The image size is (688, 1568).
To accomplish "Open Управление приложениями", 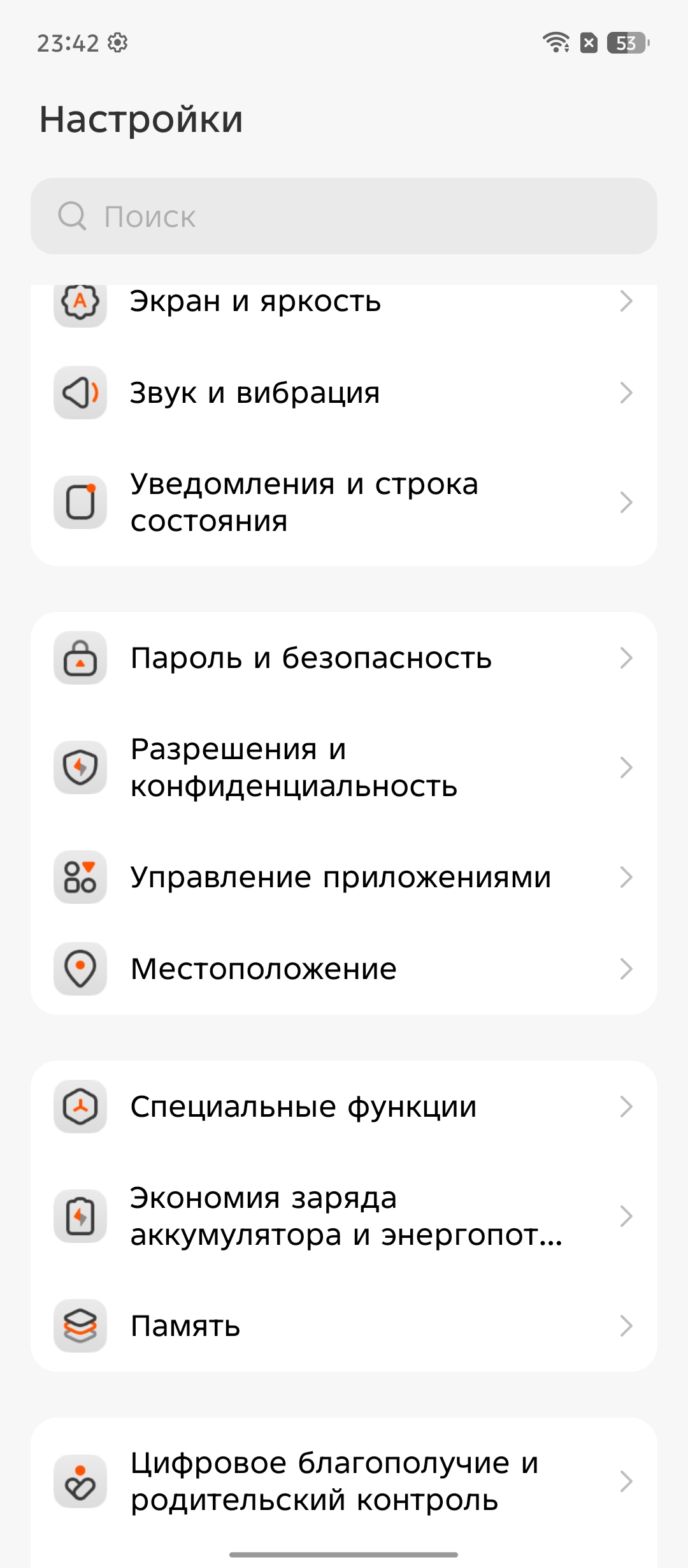I will click(x=344, y=877).
